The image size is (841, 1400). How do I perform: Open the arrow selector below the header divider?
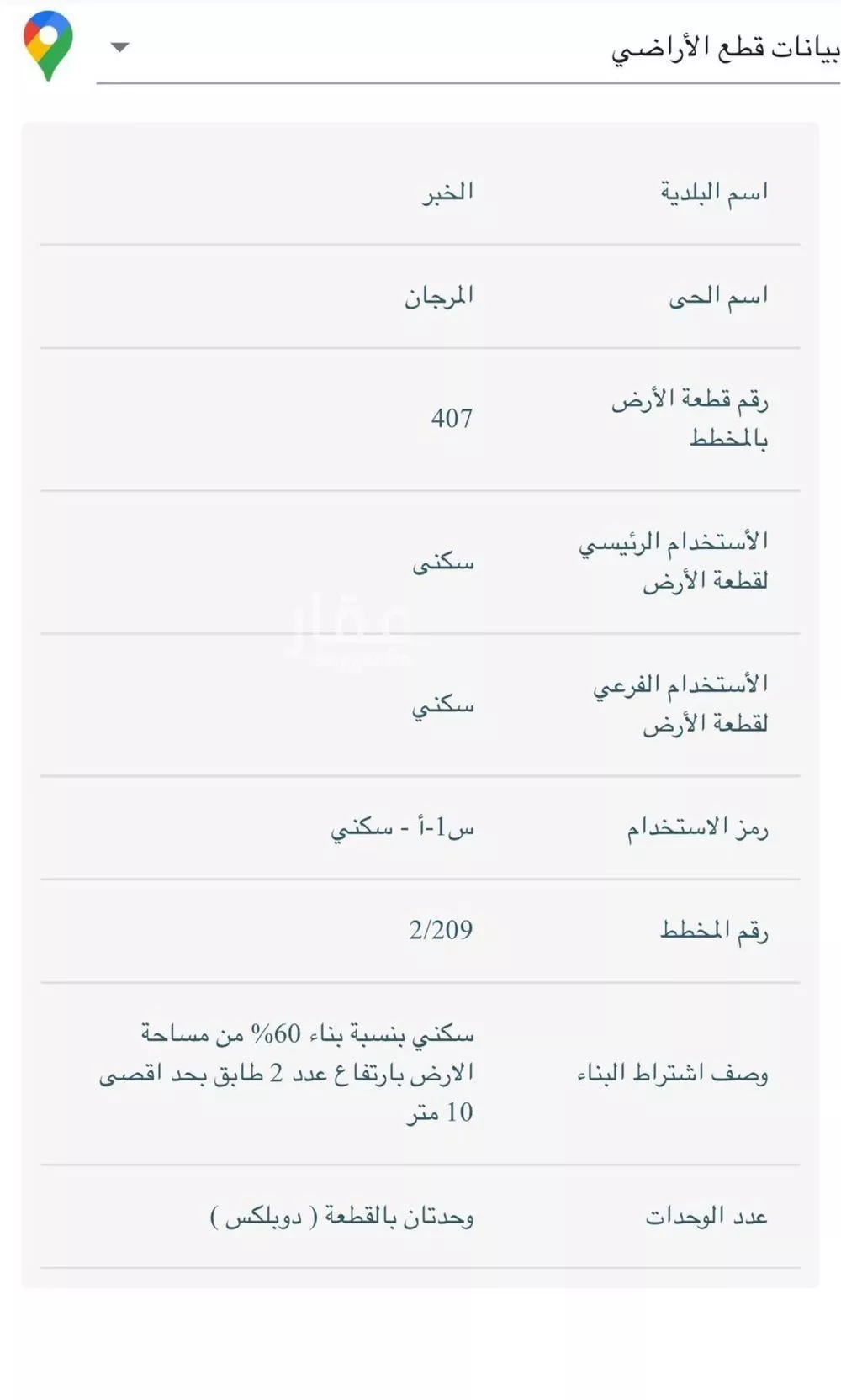pyautogui.click(x=119, y=47)
